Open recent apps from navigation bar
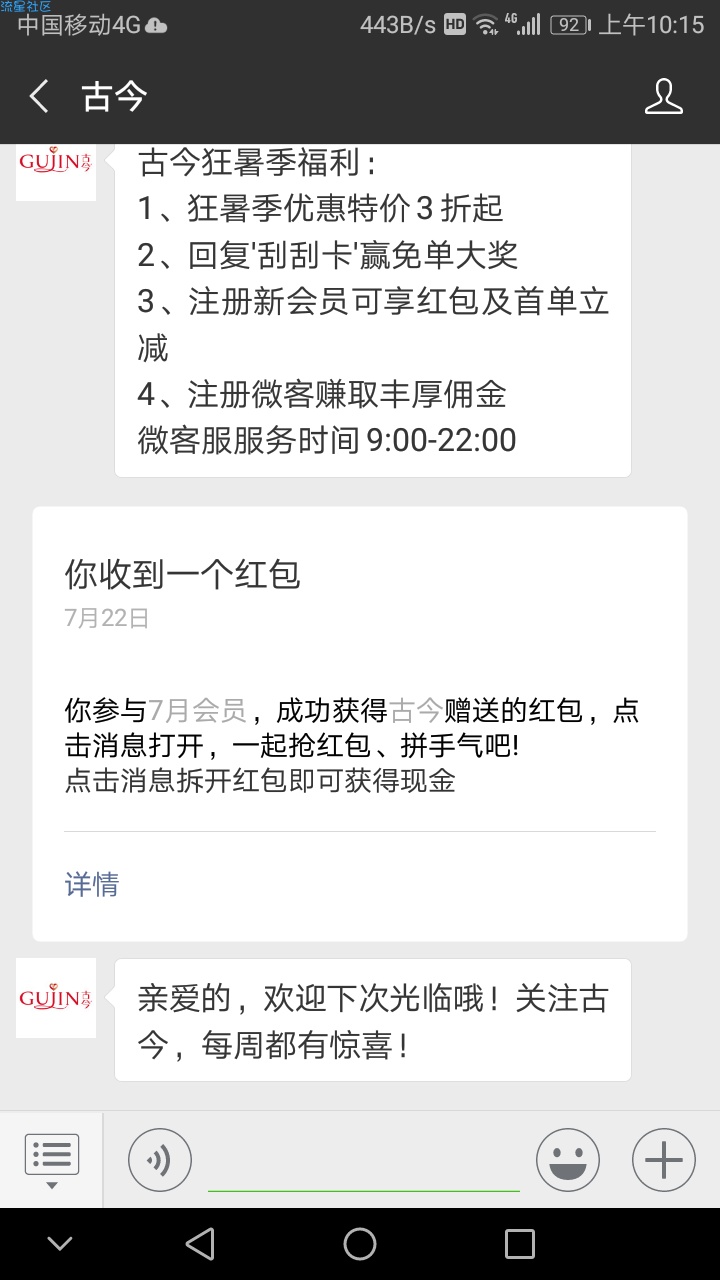The width and height of the screenshot is (720, 1280). pos(520,1244)
